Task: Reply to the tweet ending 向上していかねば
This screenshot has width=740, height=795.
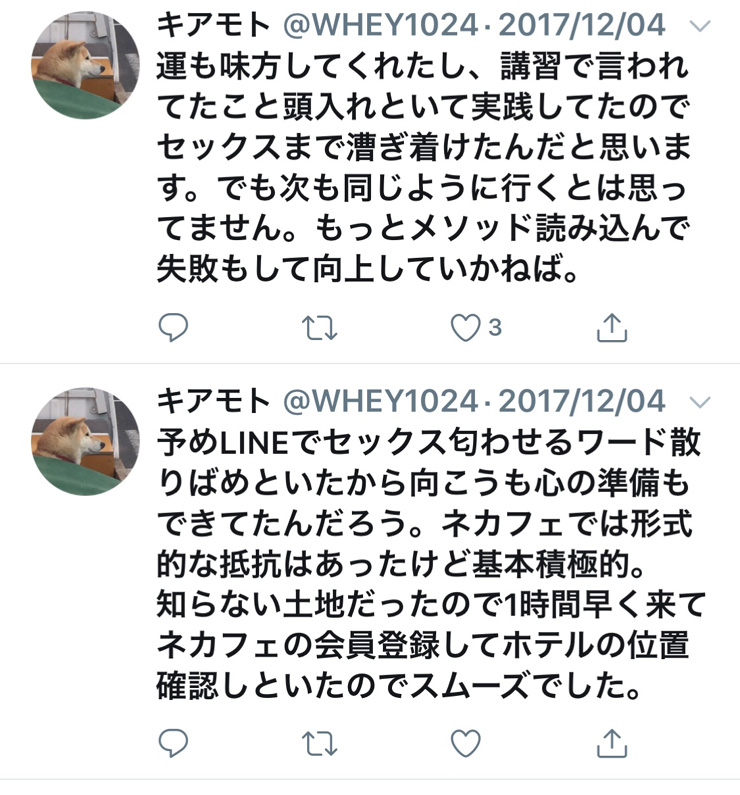Action: (x=173, y=327)
